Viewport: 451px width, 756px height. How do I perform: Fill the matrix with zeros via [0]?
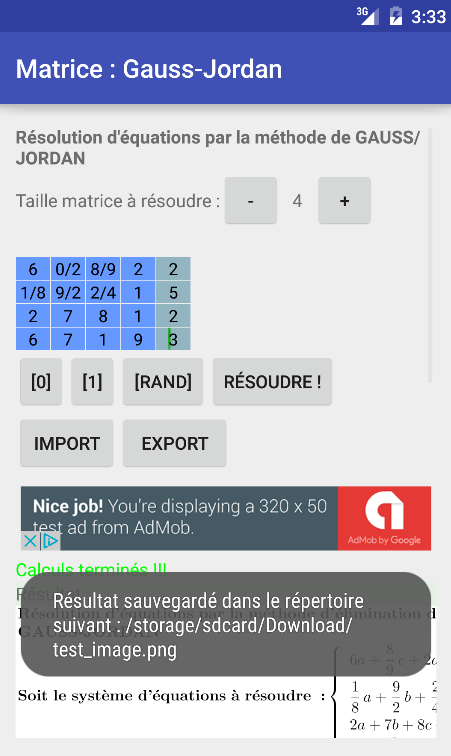(x=41, y=382)
